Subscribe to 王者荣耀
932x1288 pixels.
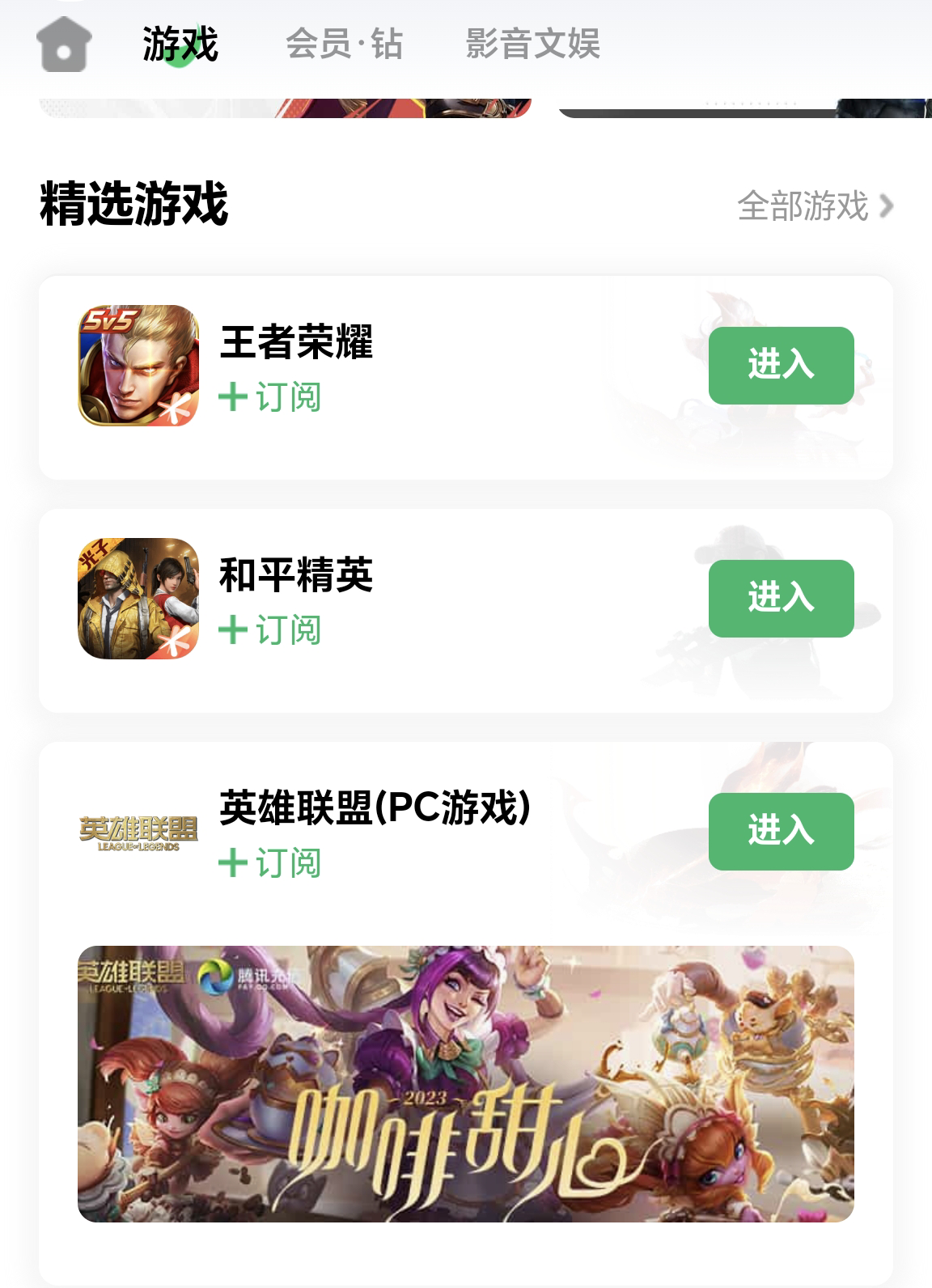click(x=270, y=397)
